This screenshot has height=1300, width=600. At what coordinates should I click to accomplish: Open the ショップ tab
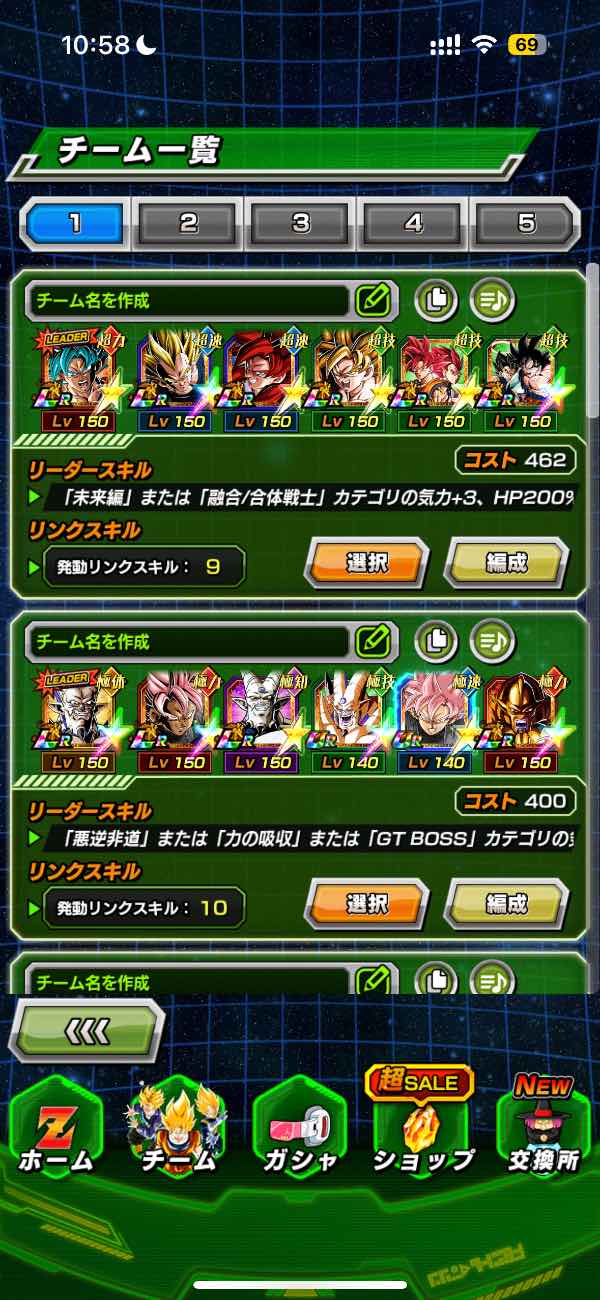423,1130
